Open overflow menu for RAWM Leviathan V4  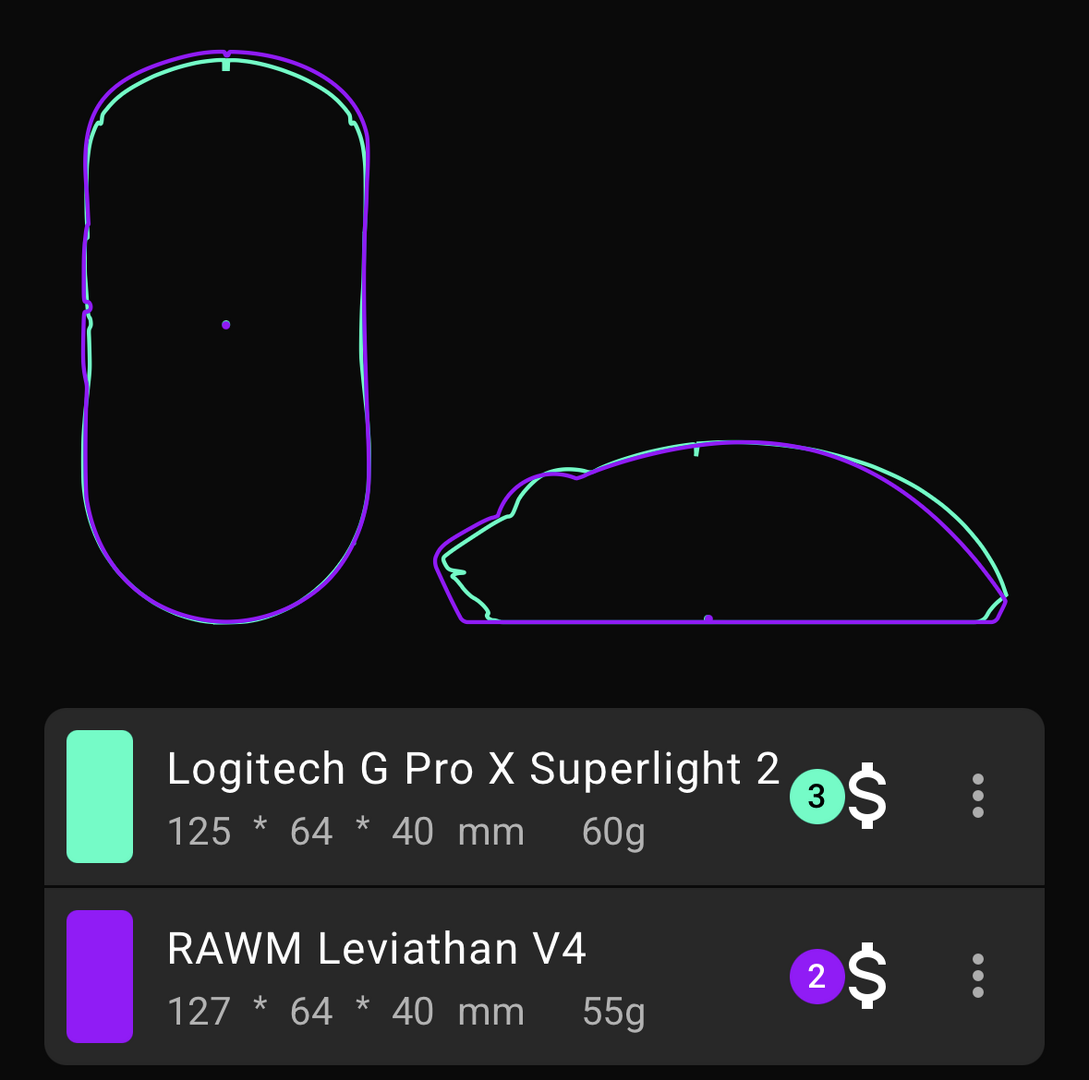pos(977,975)
